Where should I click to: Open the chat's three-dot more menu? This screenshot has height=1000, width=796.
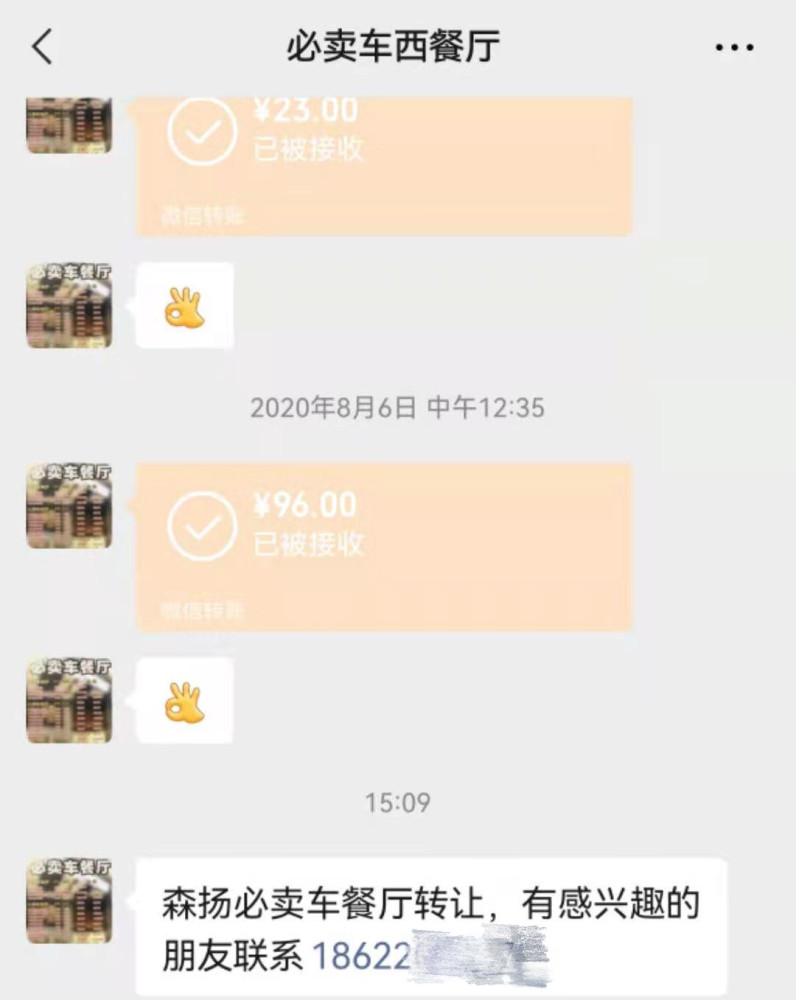click(x=735, y=47)
